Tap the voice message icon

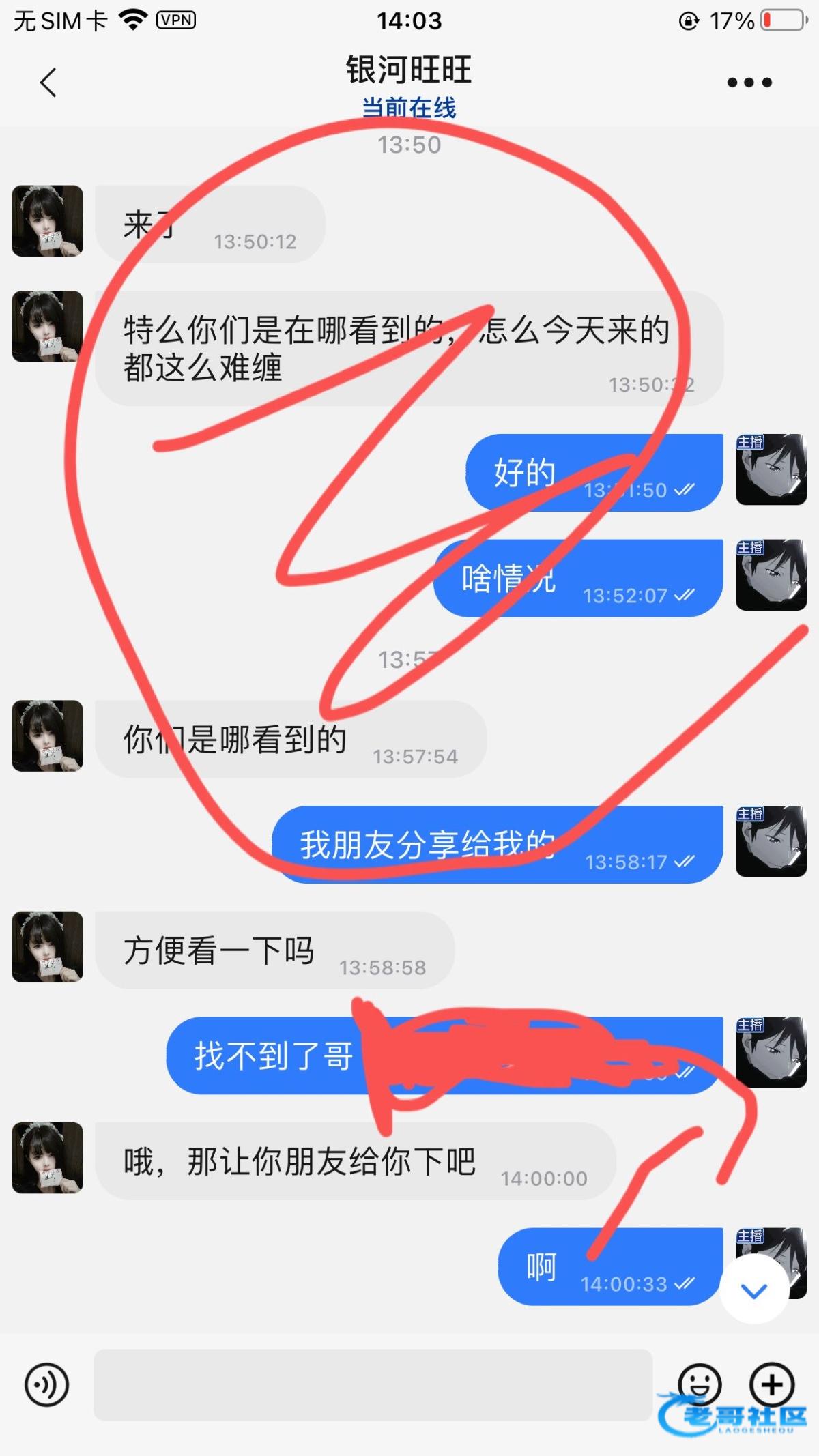46,1384
